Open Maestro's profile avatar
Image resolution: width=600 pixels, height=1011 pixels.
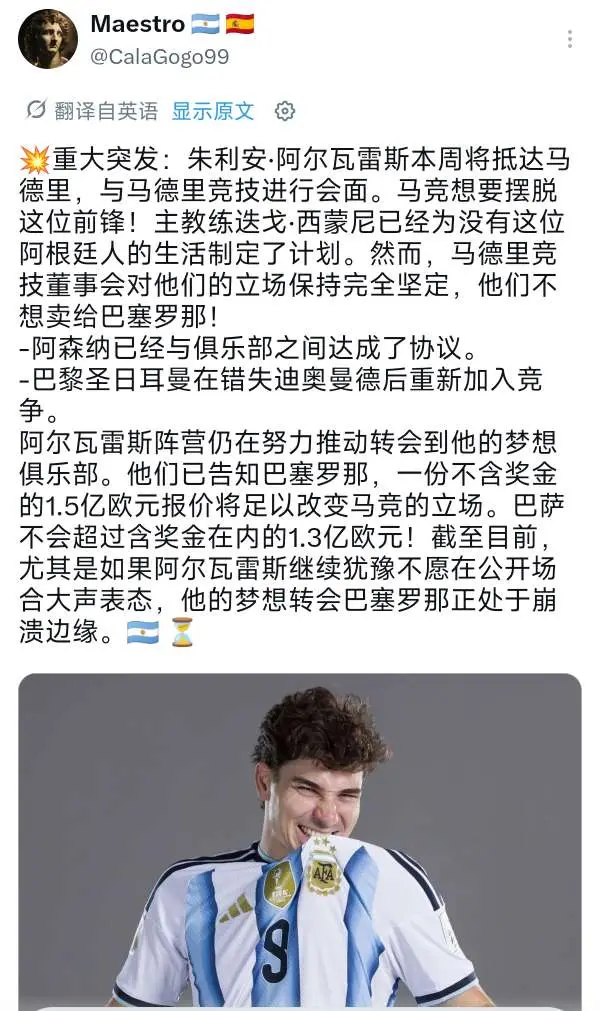coord(48,39)
